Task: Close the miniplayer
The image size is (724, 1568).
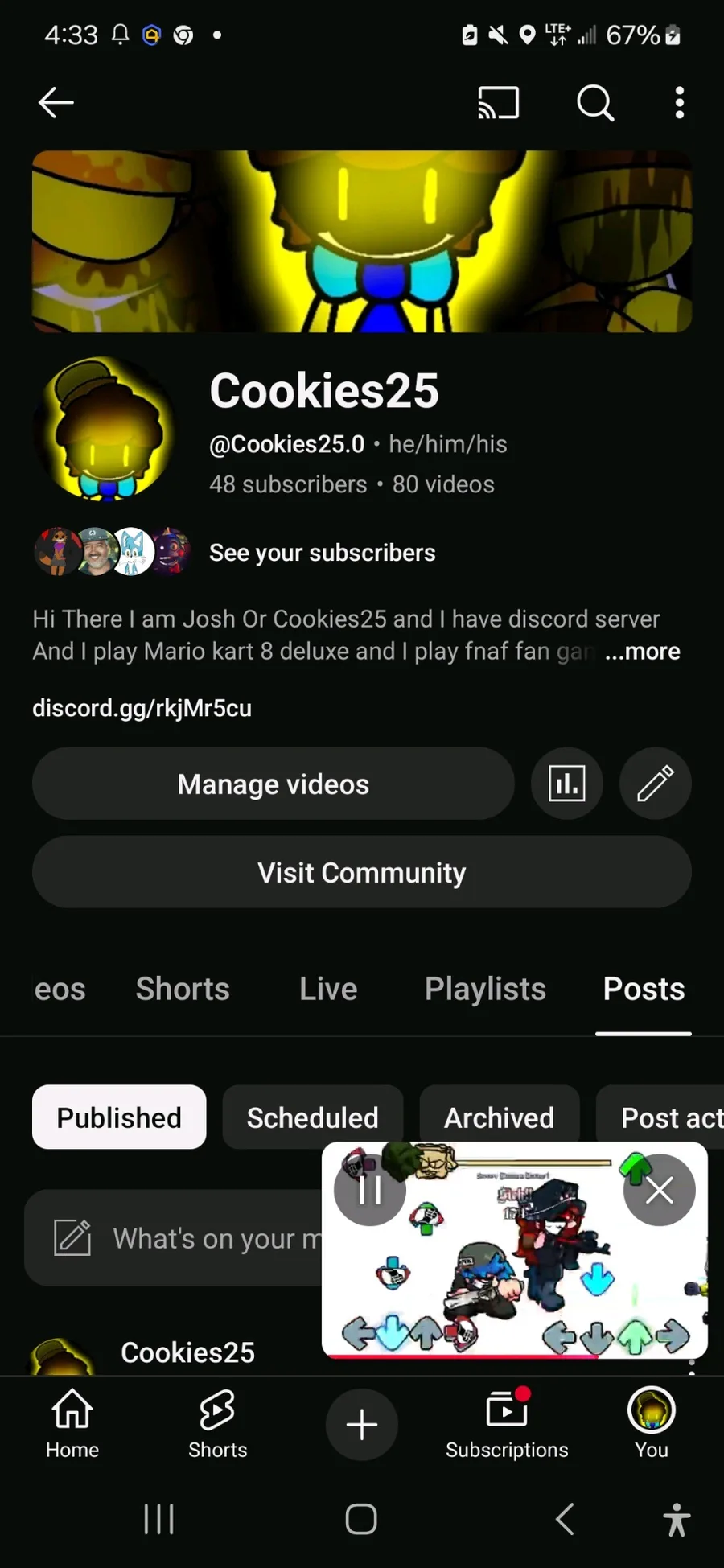Action: click(659, 1190)
